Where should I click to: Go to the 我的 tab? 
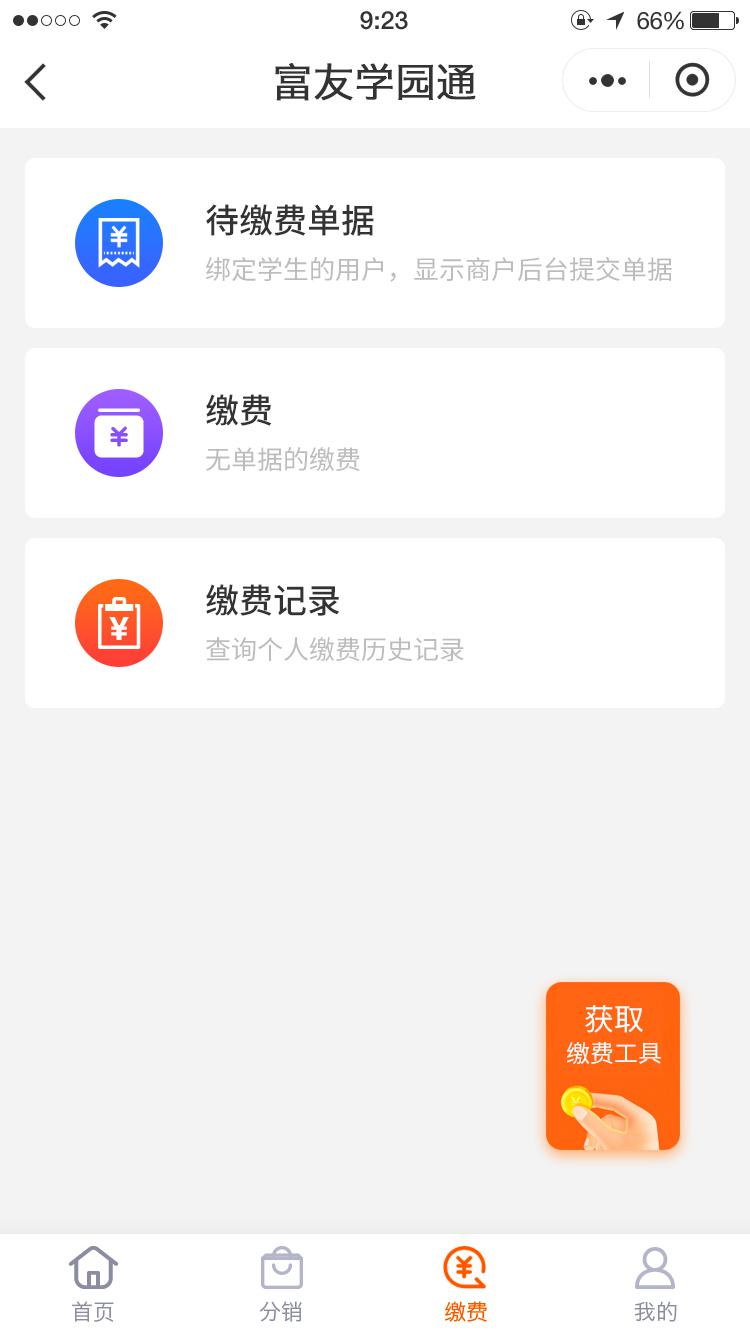tap(655, 1284)
